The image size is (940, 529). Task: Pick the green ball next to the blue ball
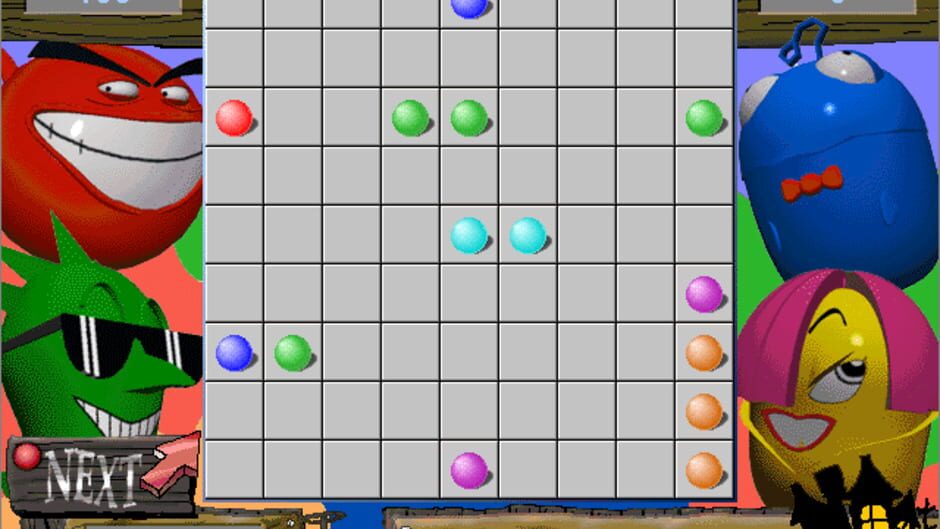[293, 353]
